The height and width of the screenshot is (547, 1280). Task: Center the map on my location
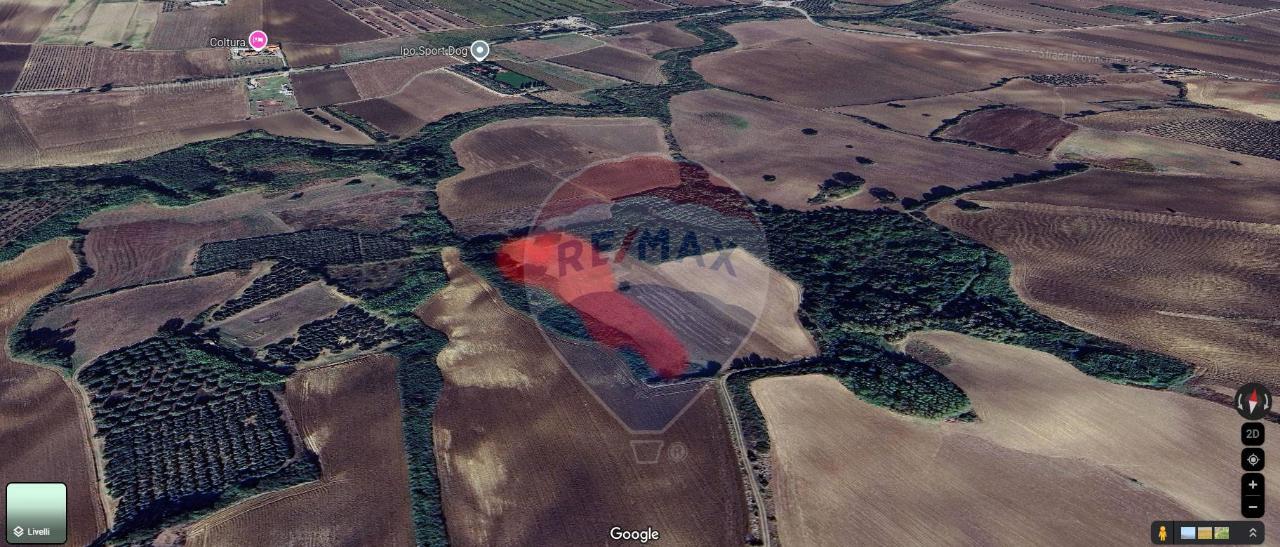click(1253, 460)
